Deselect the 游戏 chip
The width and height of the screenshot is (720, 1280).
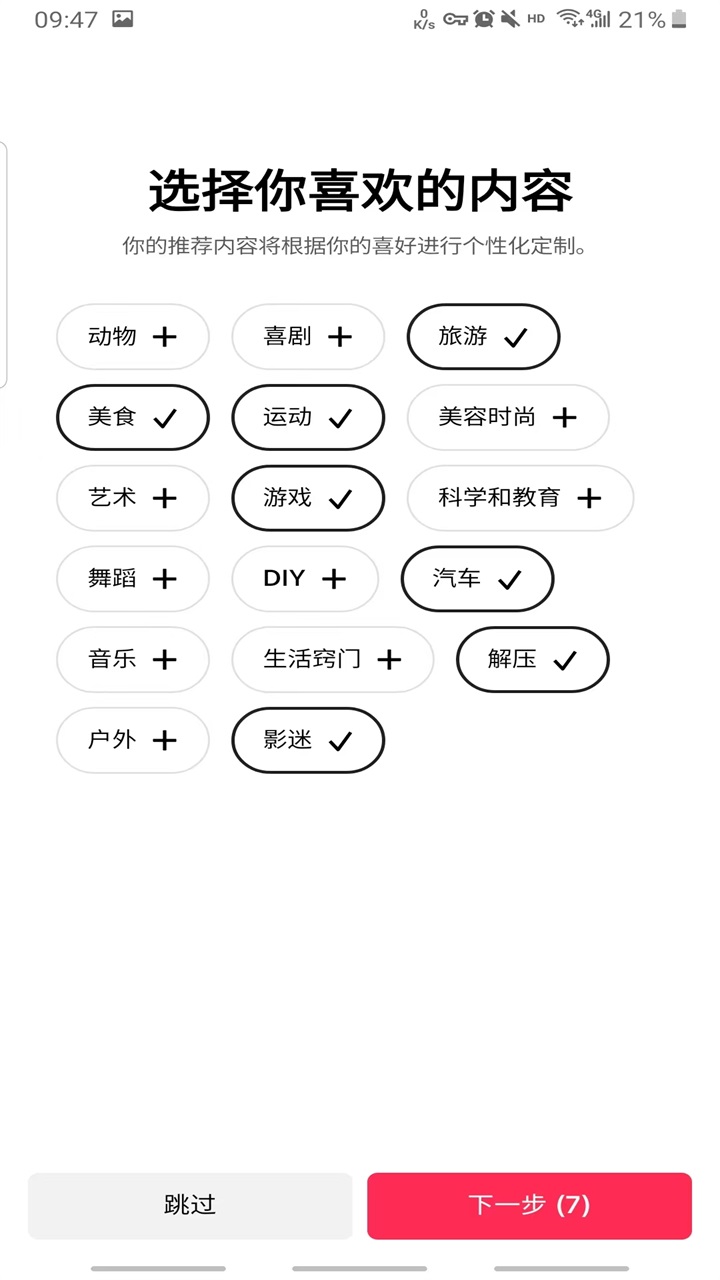[308, 498]
